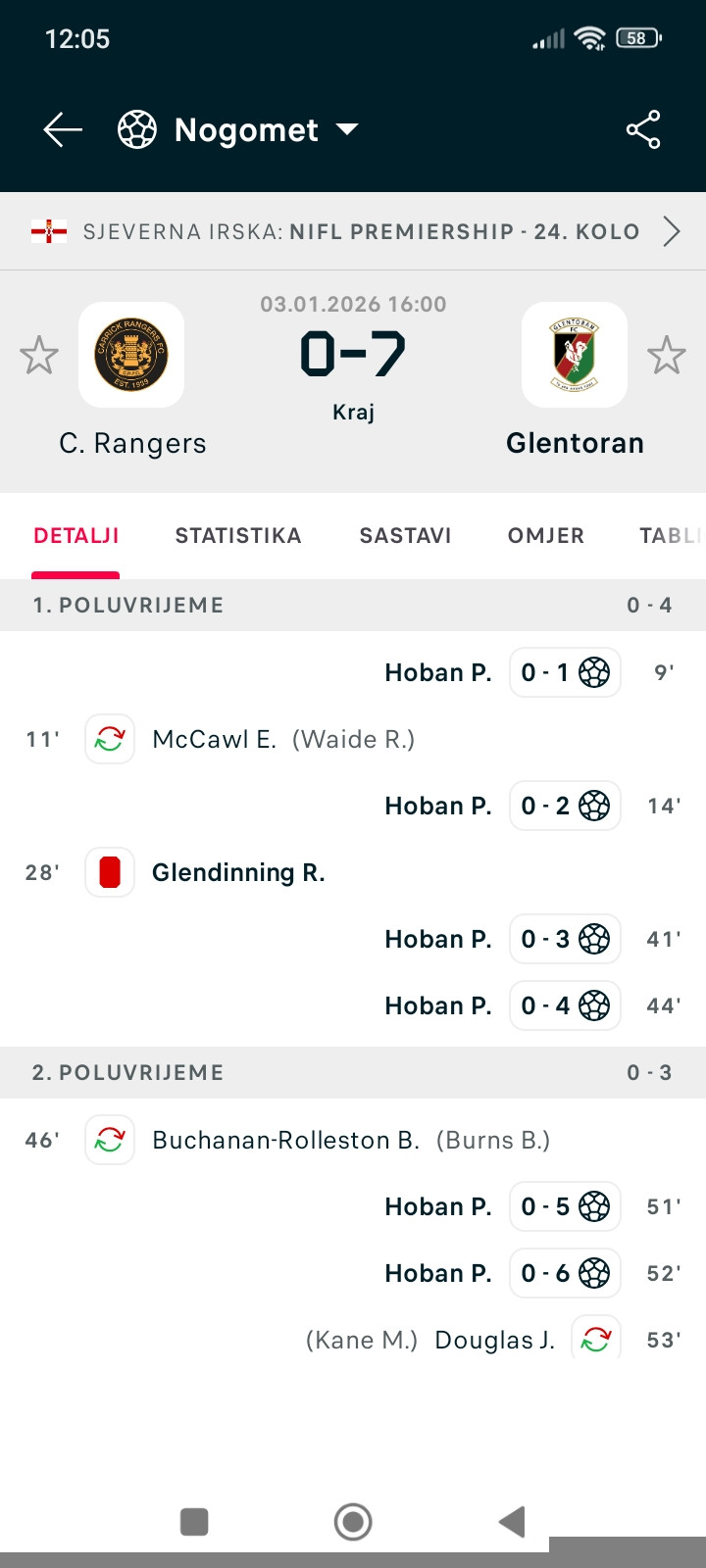The width and height of the screenshot is (706, 1568).
Task: Tap the system home button
Action: tap(353, 1522)
